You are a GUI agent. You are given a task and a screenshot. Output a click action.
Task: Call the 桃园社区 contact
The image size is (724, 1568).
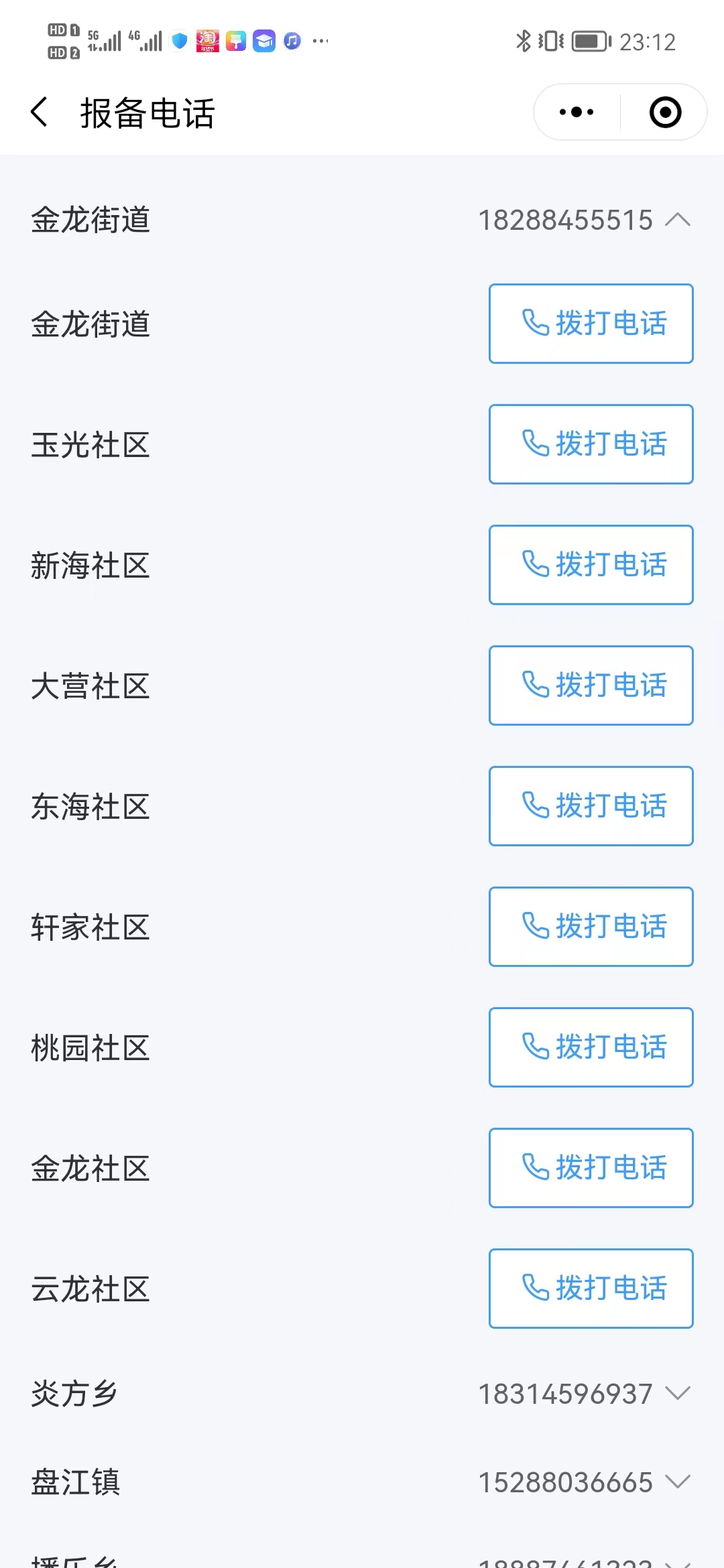(x=591, y=1047)
